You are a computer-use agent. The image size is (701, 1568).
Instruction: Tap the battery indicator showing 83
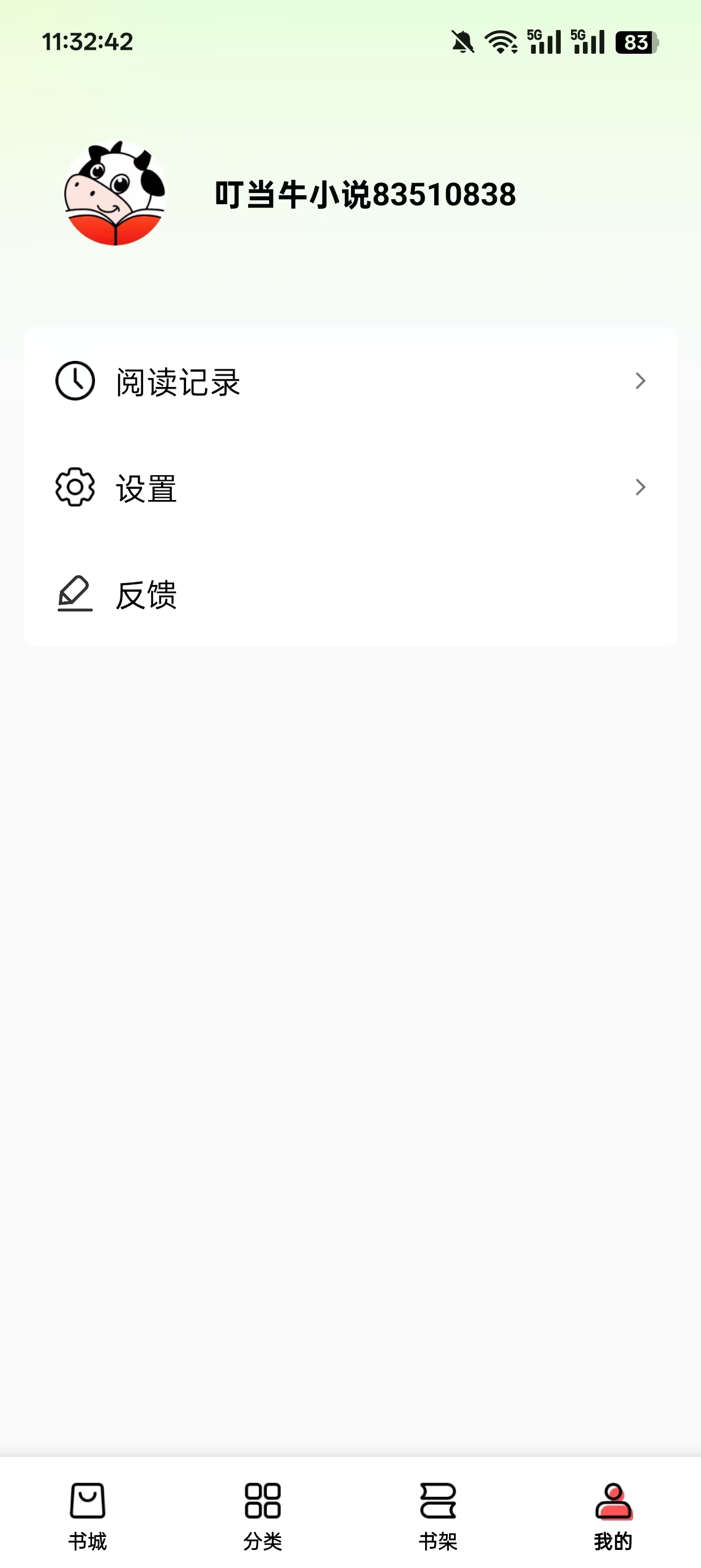point(638,41)
